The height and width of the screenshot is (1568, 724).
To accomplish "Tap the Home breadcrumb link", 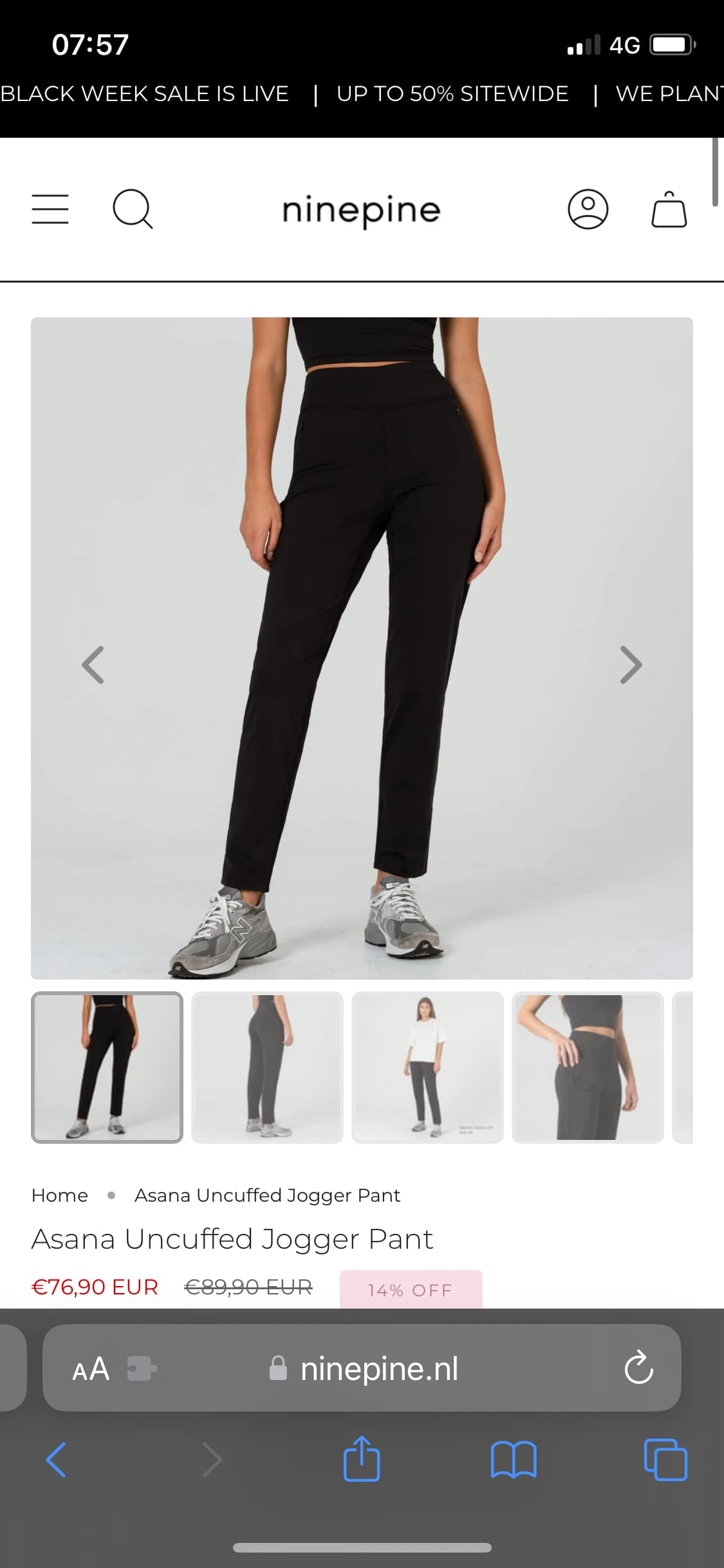I will pyautogui.click(x=60, y=1195).
